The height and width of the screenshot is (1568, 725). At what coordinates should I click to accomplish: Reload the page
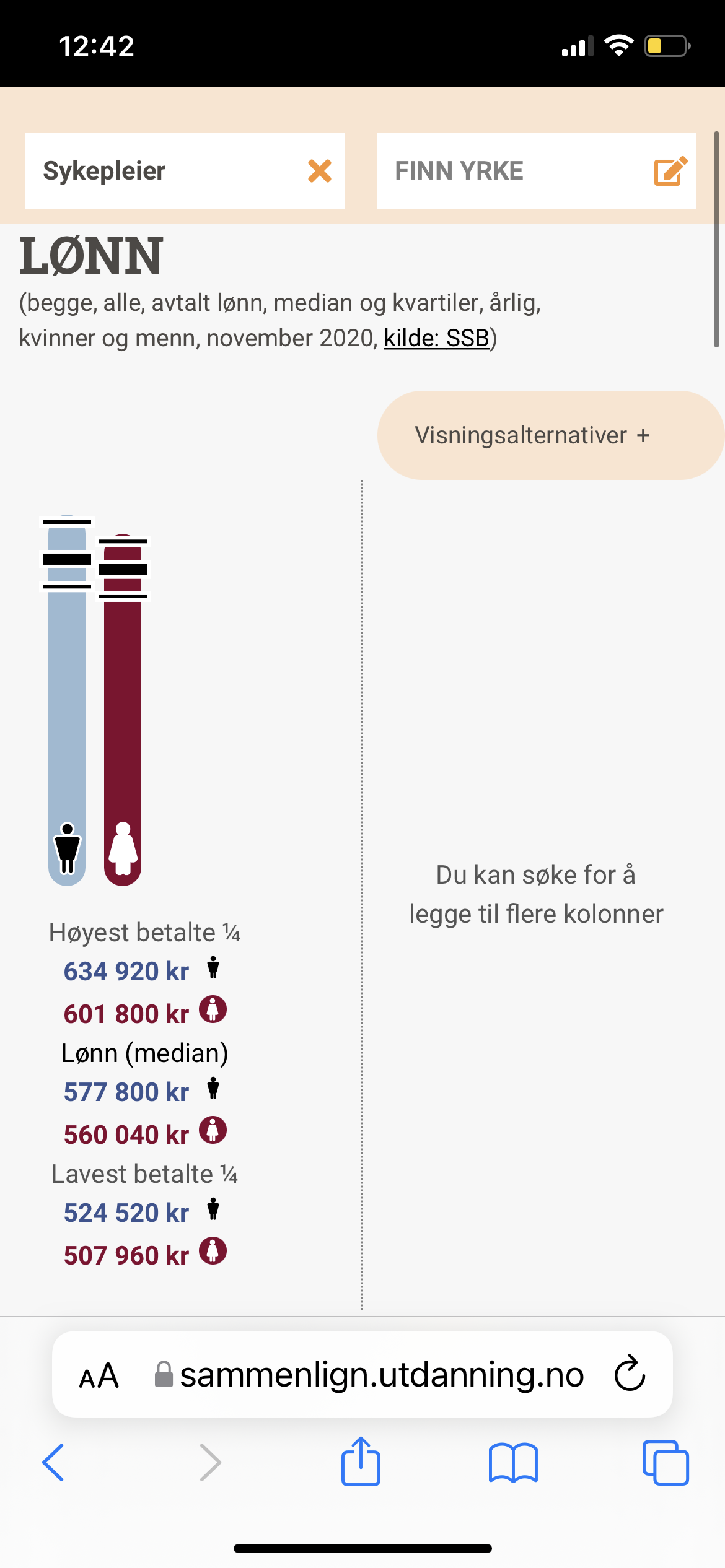pos(630,1374)
